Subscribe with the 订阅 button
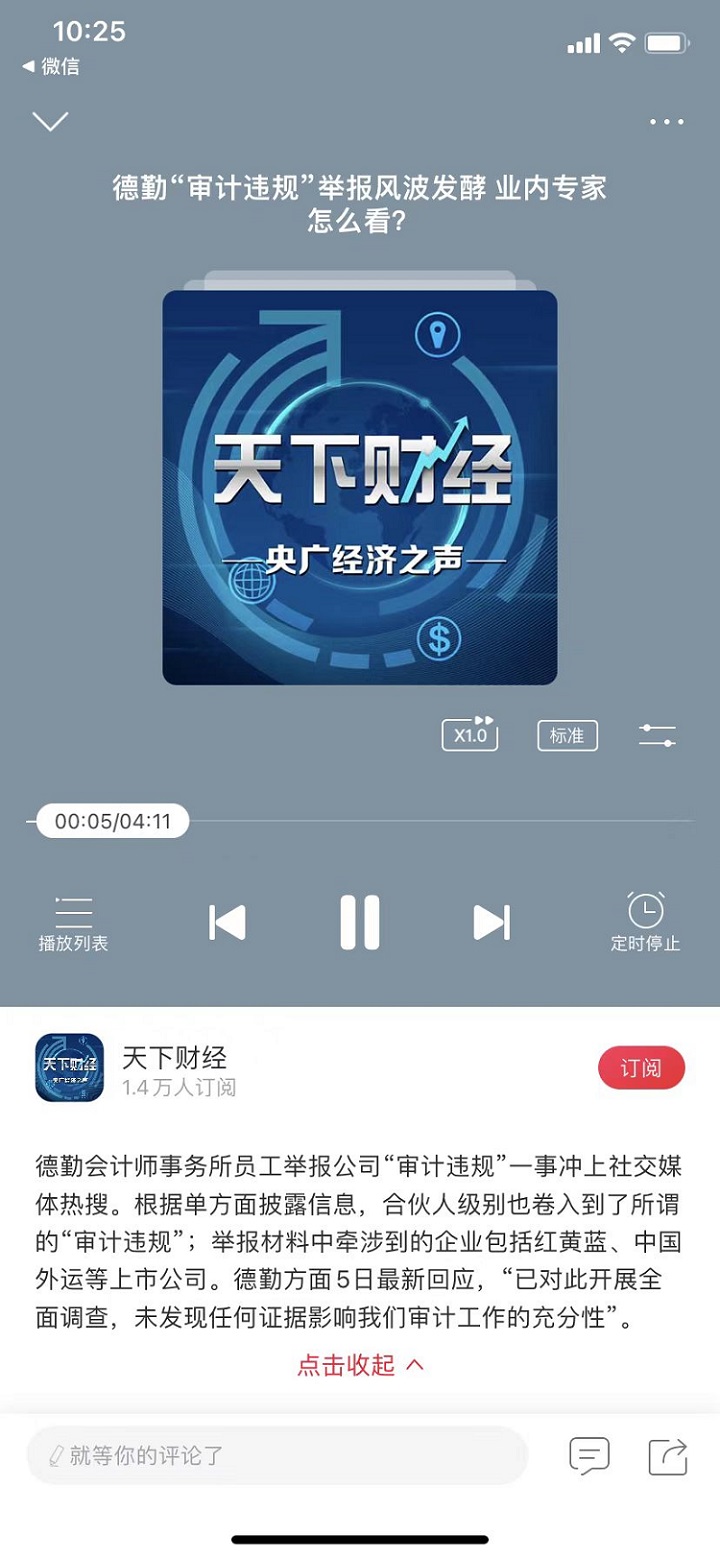Image resolution: width=720 pixels, height=1558 pixels. pyautogui.click(x=641, y=1067)
